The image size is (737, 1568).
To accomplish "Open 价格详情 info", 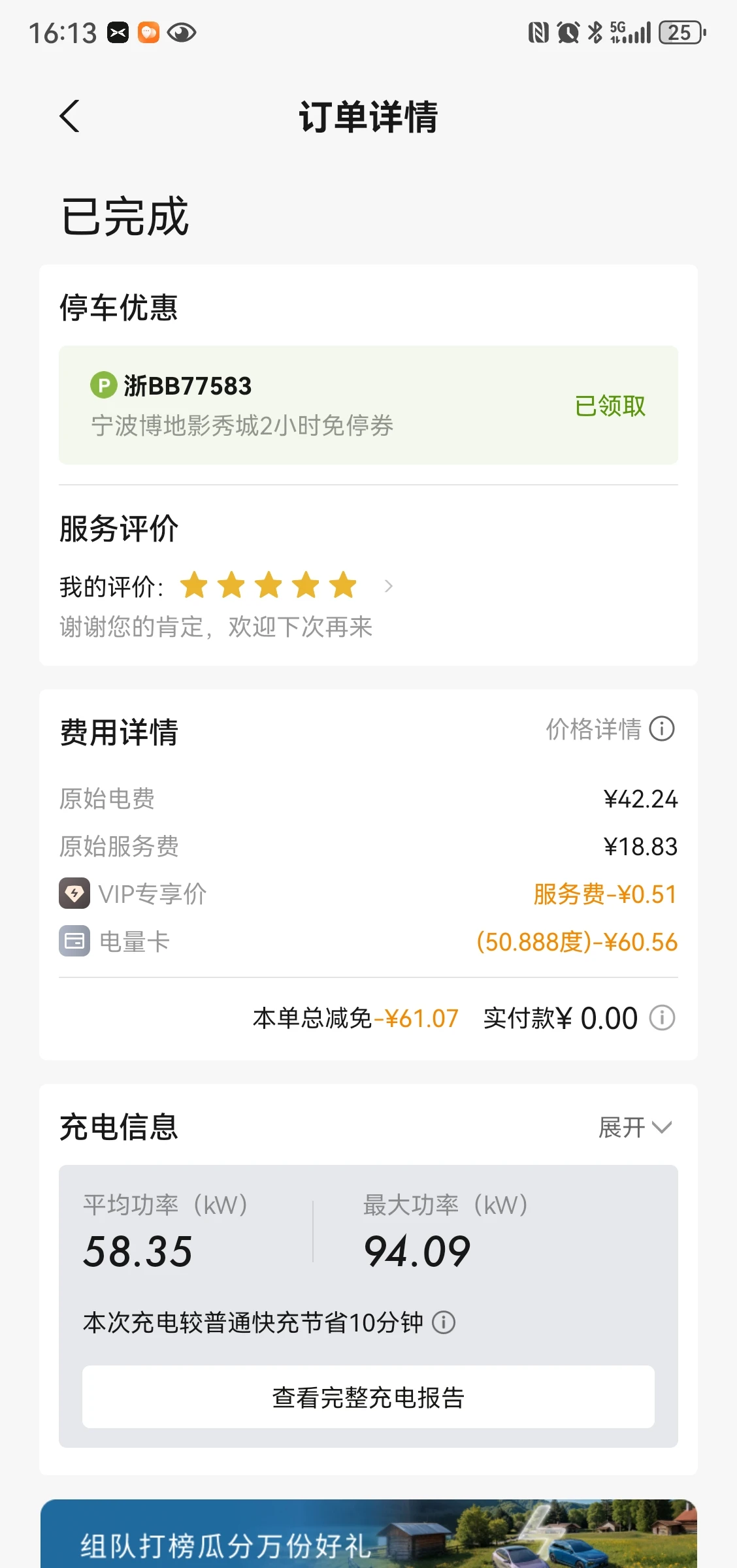I will click(610, 729).
